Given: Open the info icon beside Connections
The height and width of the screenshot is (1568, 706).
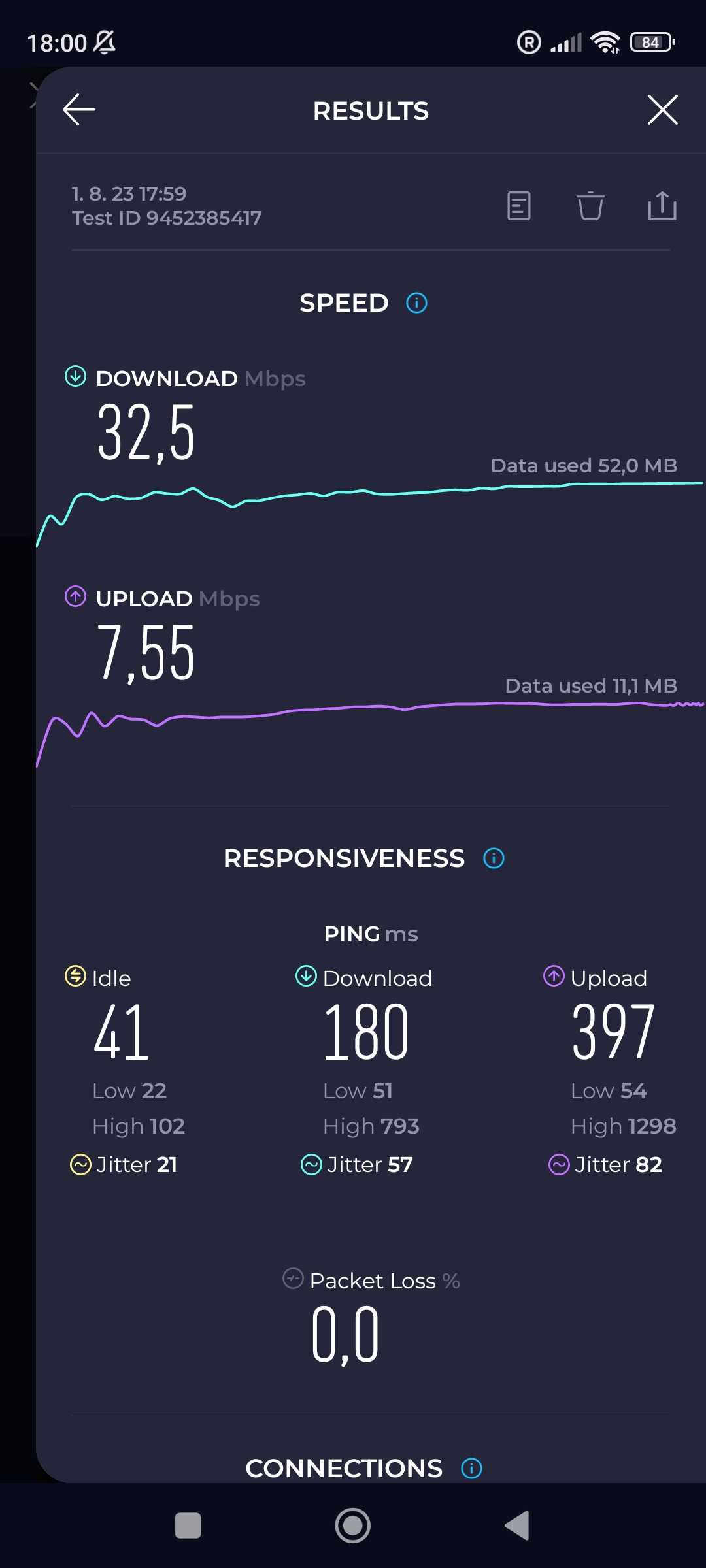Looking at the screenshot, I should click(x=471, y=1469).
